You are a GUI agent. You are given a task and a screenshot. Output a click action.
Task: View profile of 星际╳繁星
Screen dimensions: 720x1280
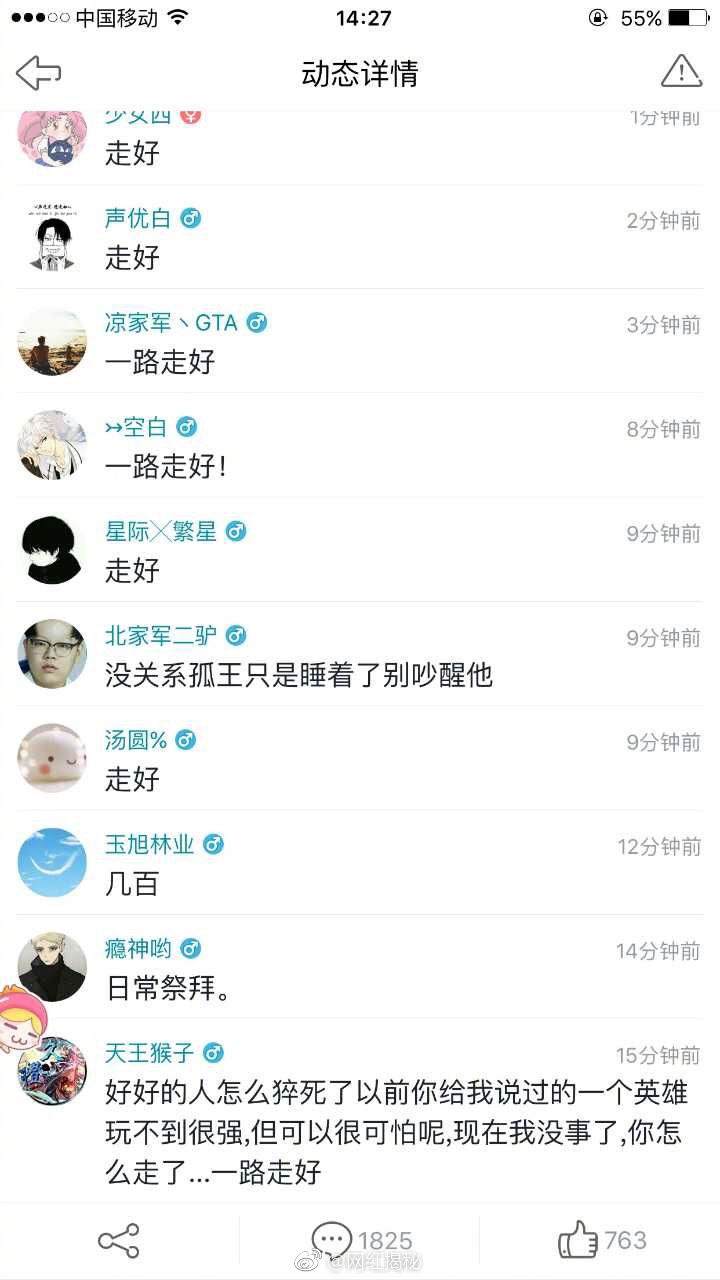[160, 532]
